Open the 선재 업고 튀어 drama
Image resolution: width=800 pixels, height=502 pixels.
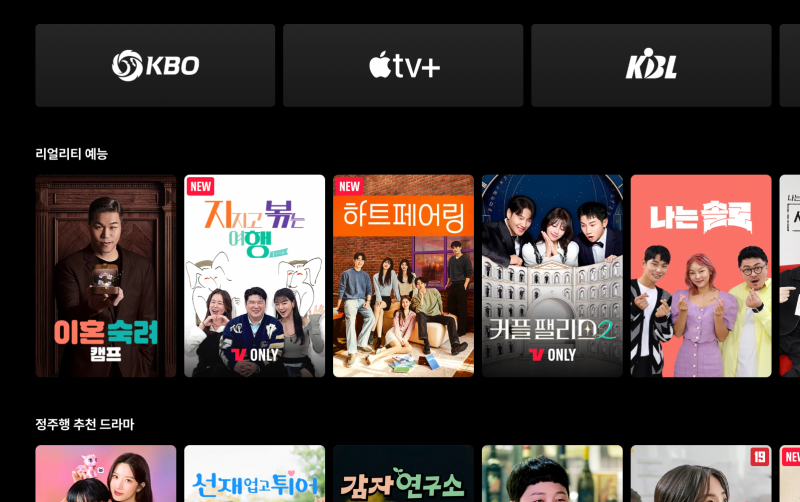coord(255,475)
